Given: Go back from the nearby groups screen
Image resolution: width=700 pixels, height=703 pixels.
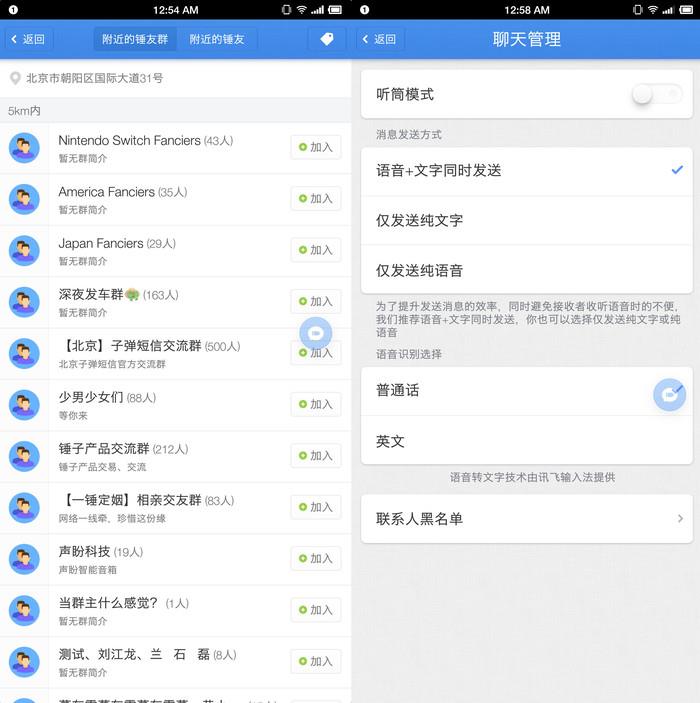Looking at the screenshot, I should 28,39.
